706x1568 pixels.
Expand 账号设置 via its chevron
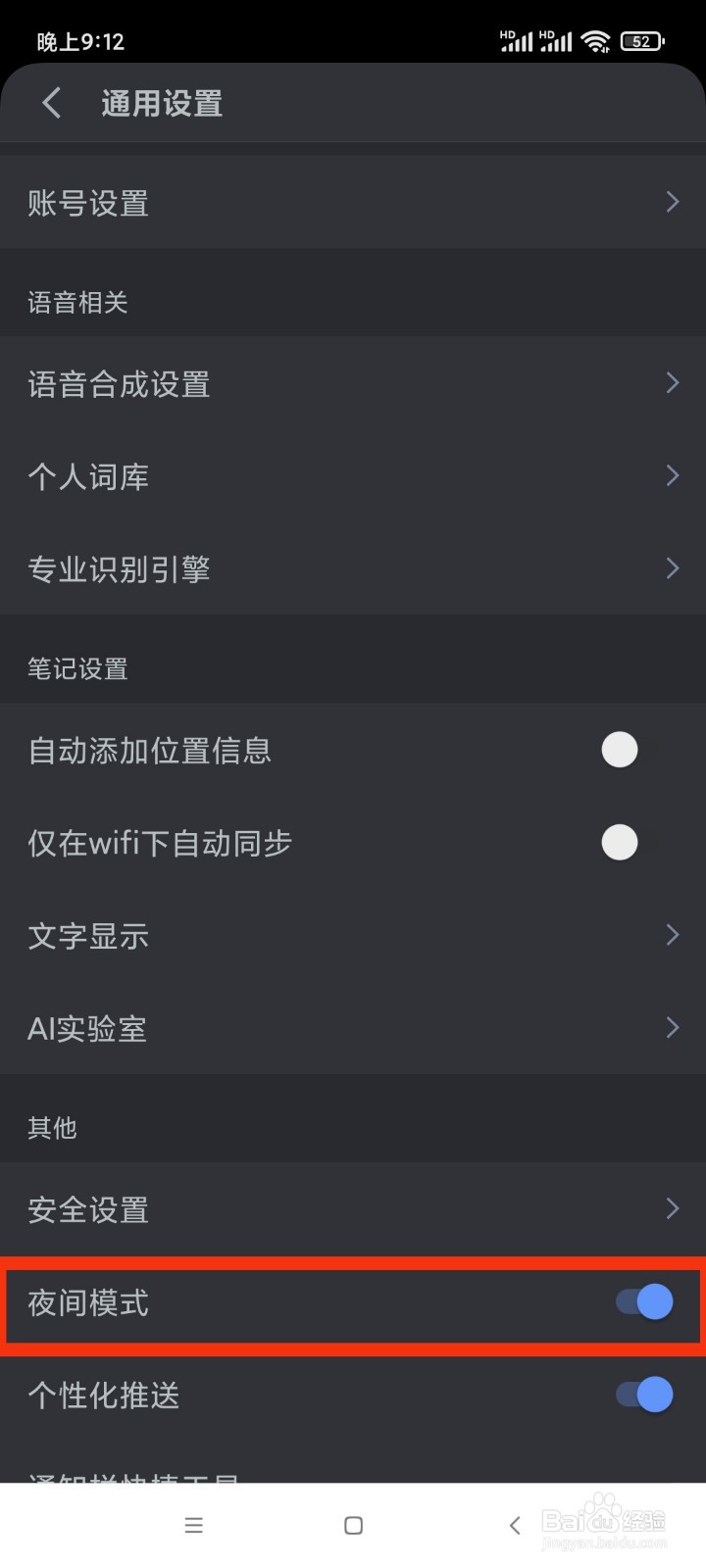pos(672,202)
